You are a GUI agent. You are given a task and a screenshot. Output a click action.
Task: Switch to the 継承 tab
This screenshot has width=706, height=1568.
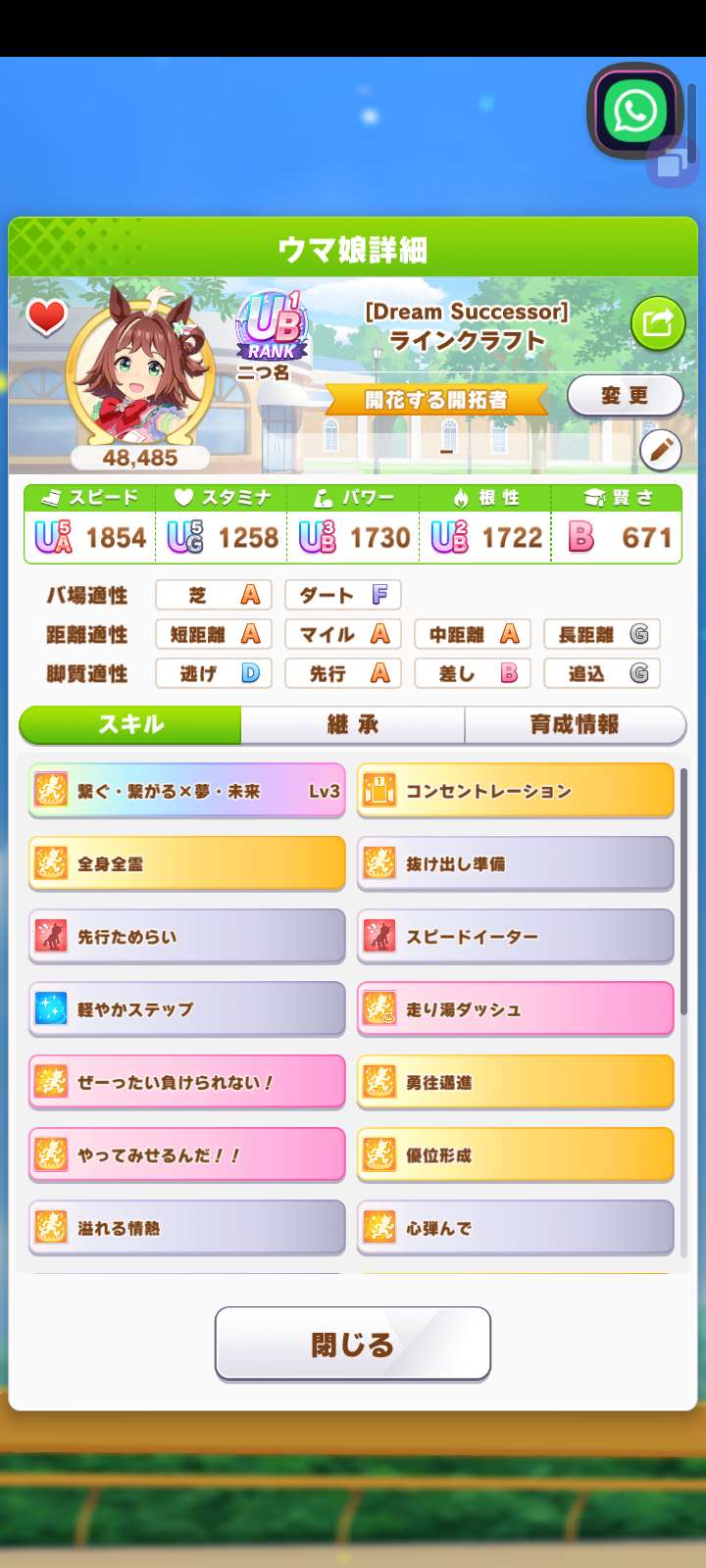(353, 724)
